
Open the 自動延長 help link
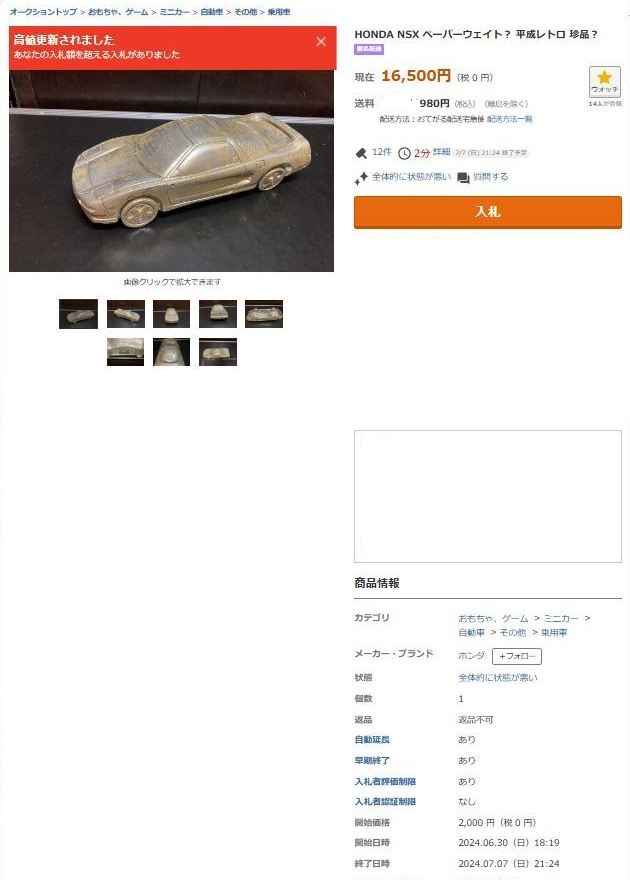[x=372, y=740]
